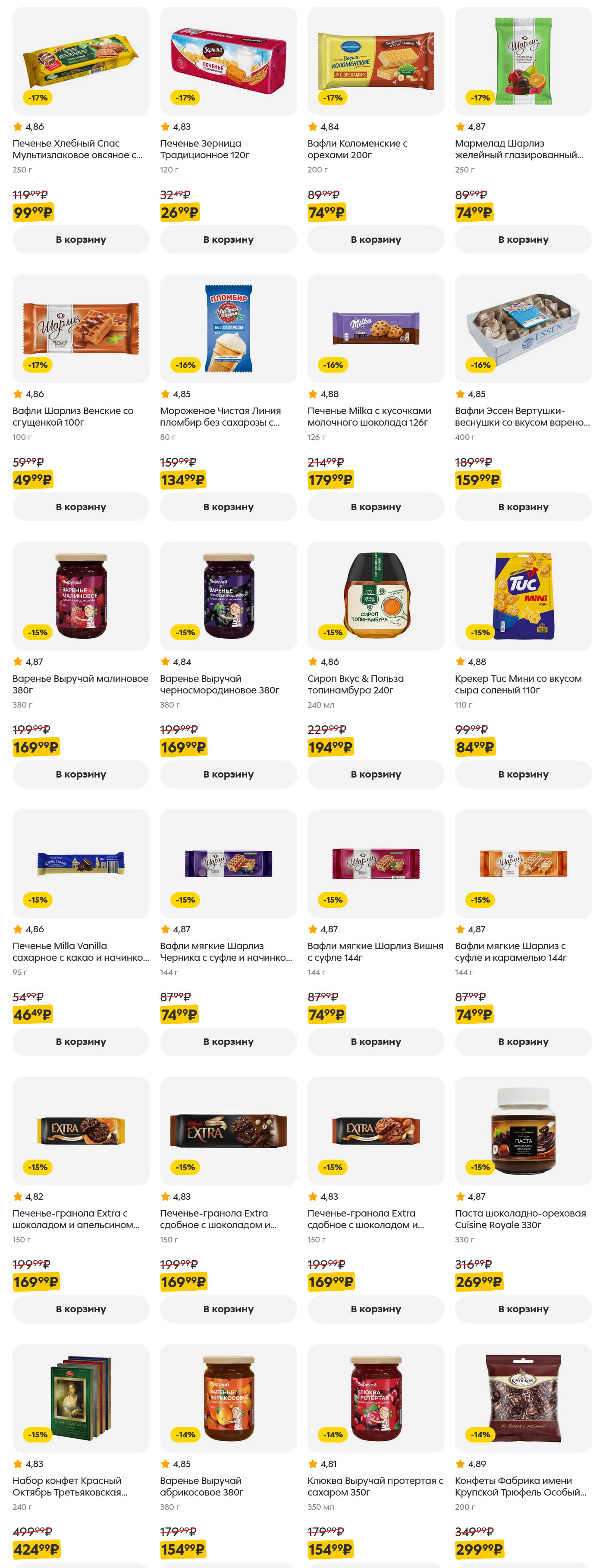Add Печенье Зерница Традиционное to cart
Image resolution: width=612 pixels, height=1568 pixels.
click(228, 239)
